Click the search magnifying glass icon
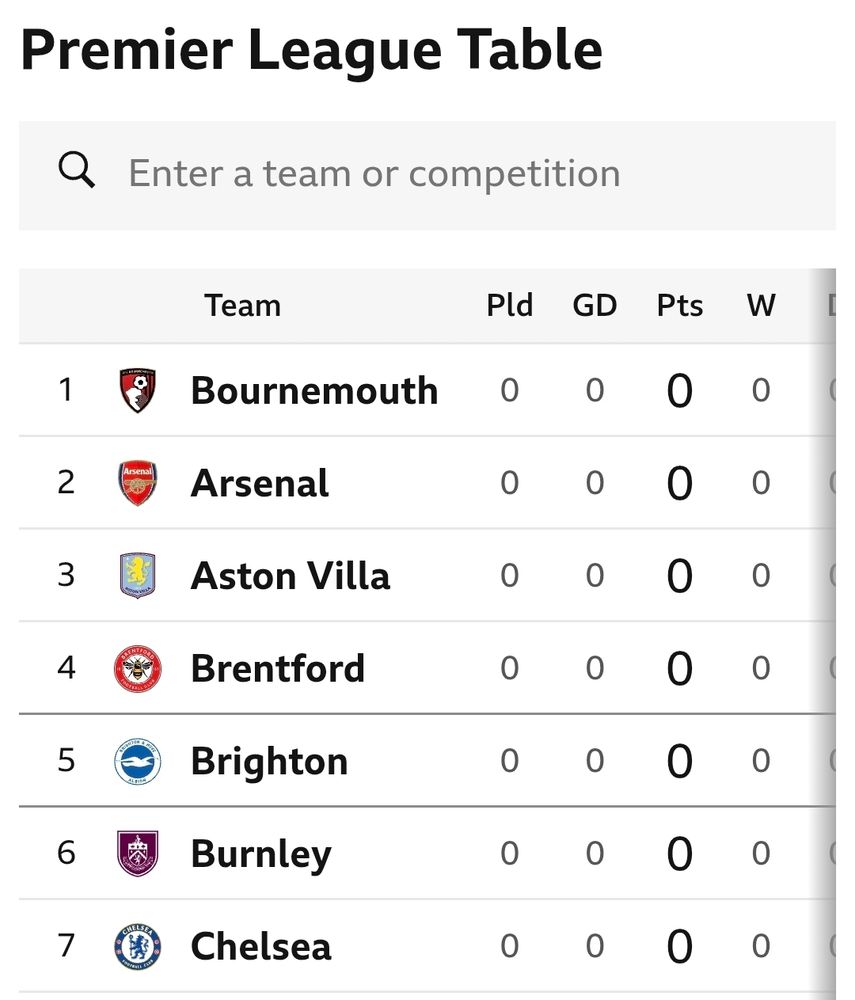This screenshot has height=1000, width=855. point(75,170)
